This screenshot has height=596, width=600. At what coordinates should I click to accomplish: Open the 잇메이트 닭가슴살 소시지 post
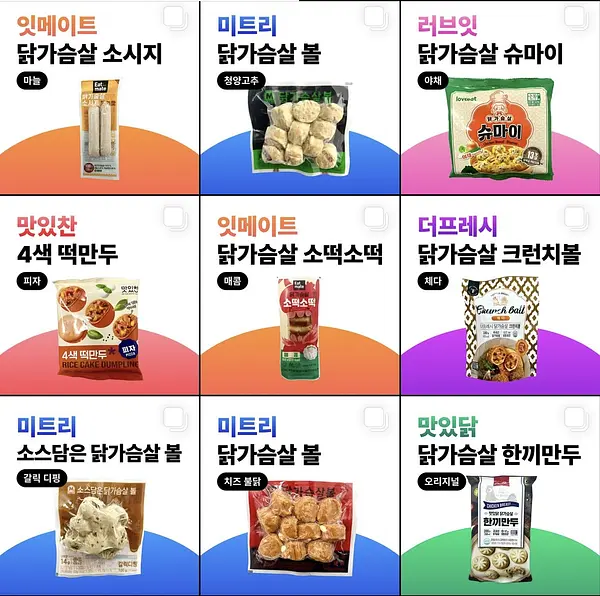tap(99, 98)
